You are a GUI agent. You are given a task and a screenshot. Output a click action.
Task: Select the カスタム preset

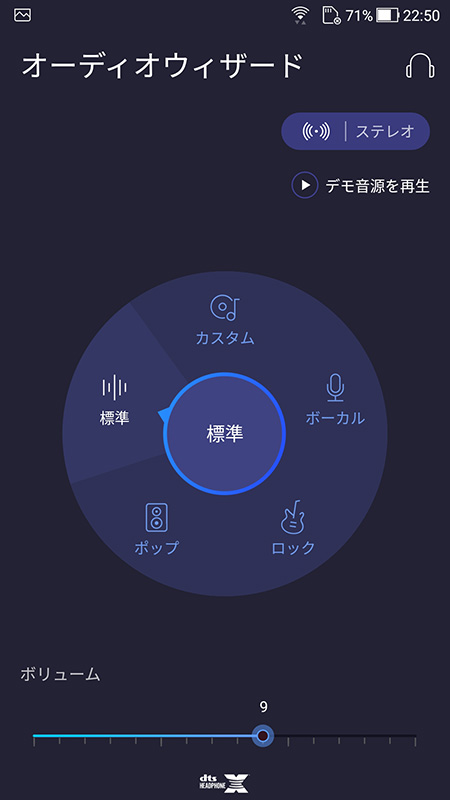[x=225, y=320]
